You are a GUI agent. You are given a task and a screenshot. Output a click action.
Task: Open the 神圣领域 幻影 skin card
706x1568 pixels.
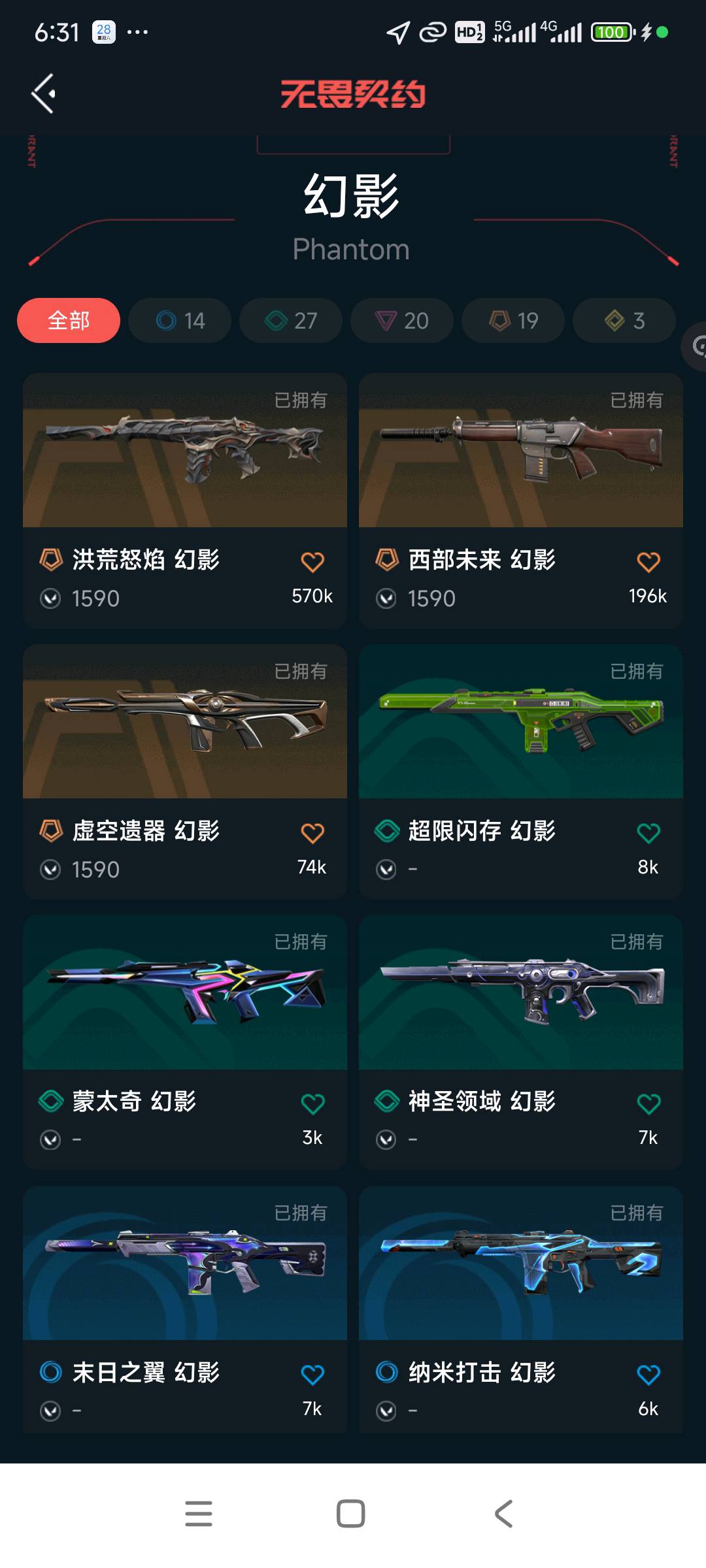(x=521, y=1043)
